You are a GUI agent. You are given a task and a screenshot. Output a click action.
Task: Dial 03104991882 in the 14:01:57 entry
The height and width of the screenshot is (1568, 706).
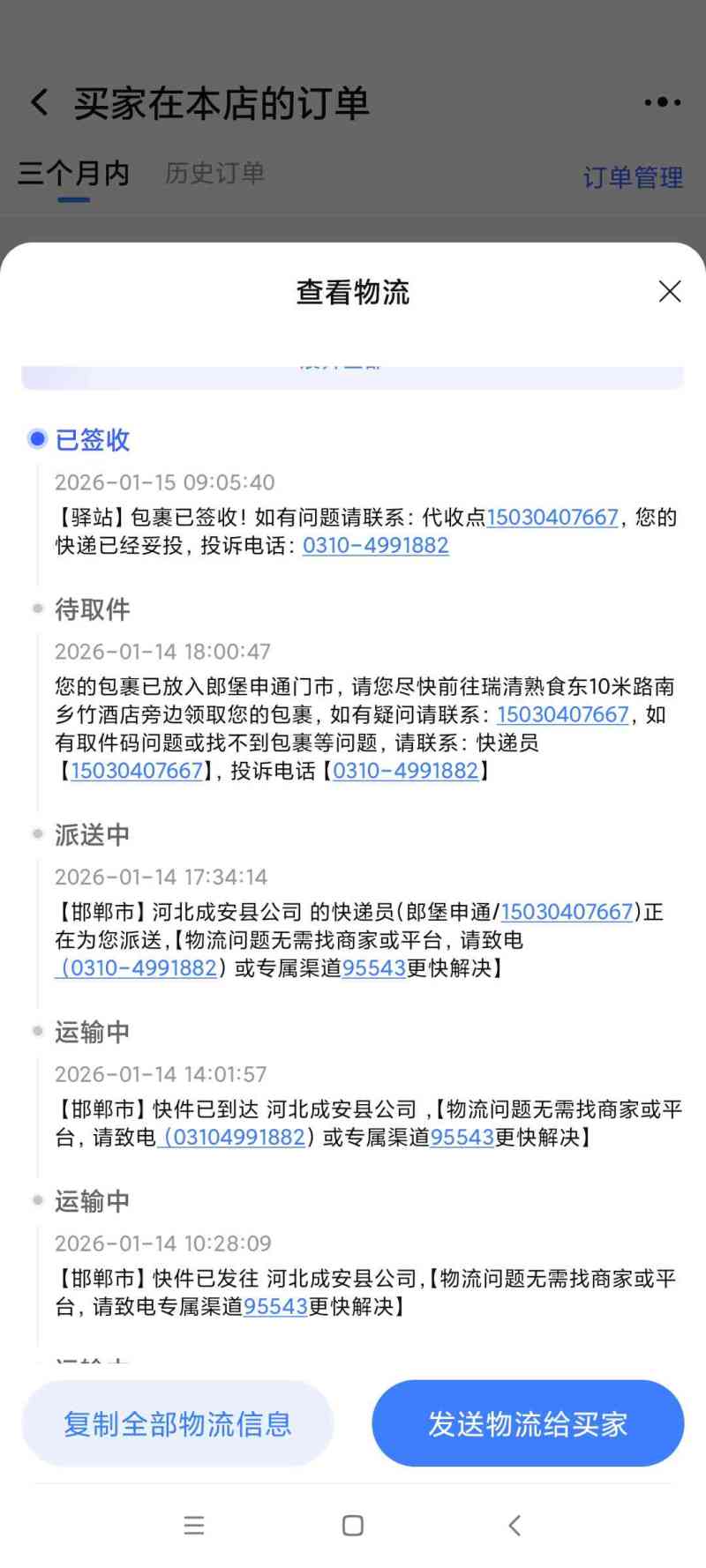coord(238,1138)
